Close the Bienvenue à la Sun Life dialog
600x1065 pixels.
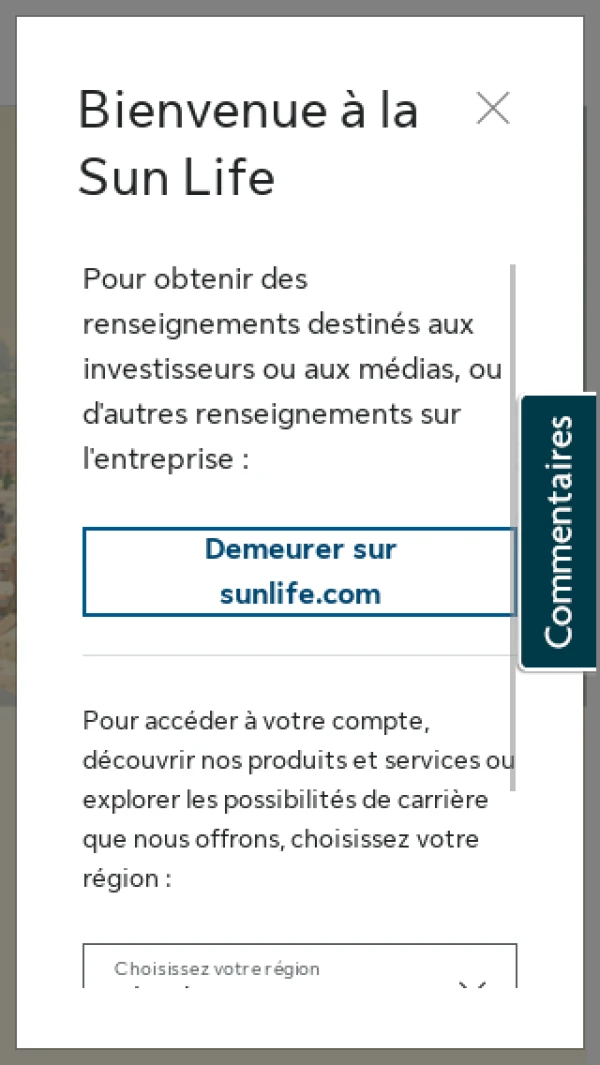pyautogui.click(x=493, y=108)
